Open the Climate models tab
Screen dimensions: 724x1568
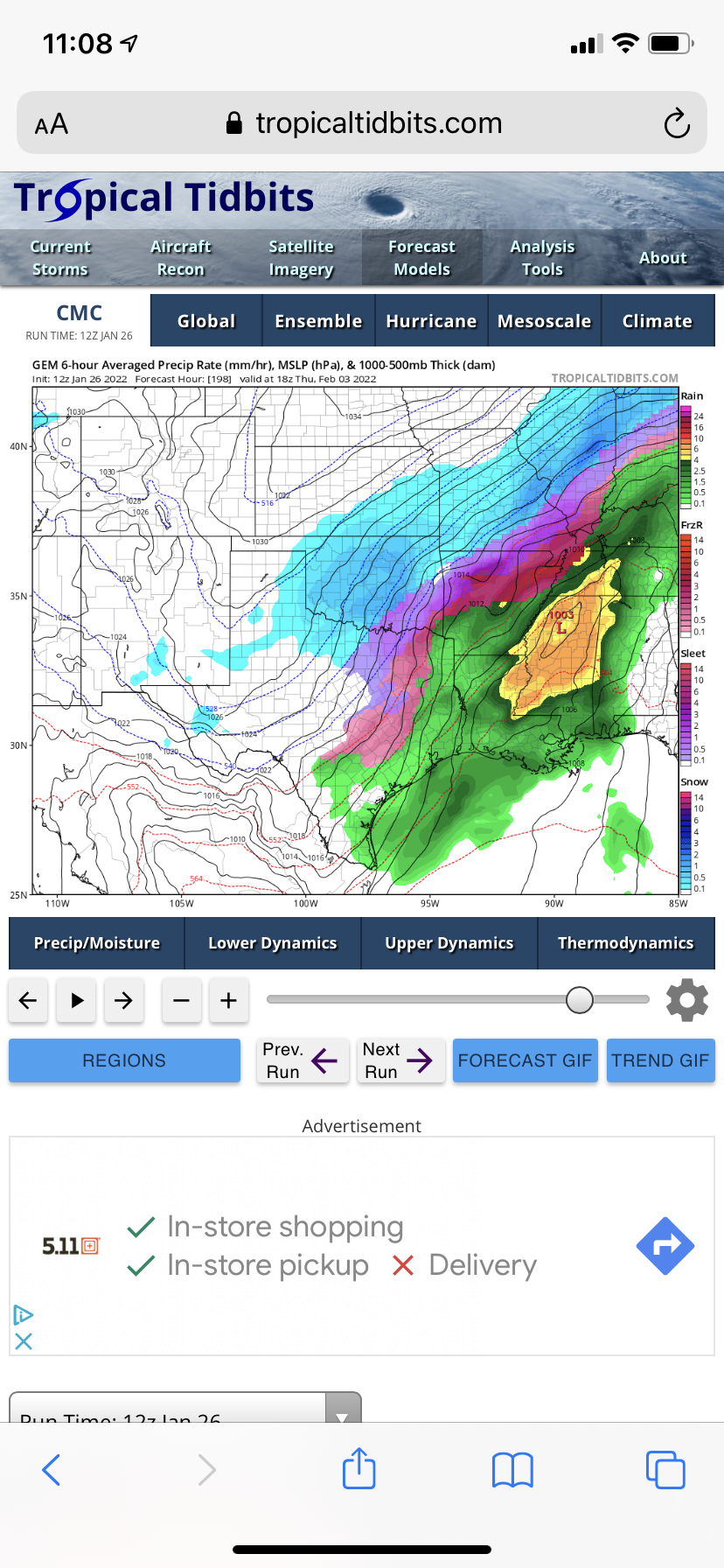click(657, 321)
